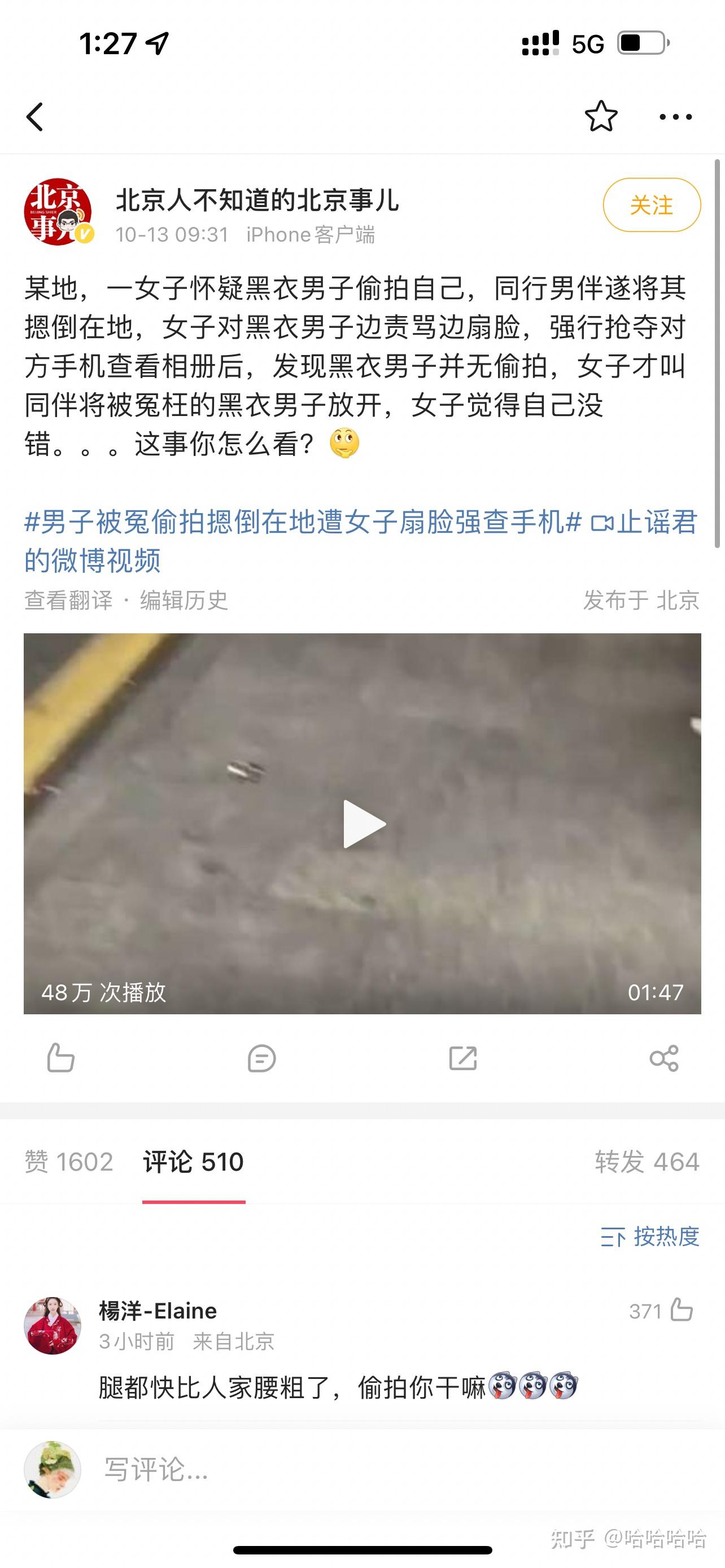Viewport: 725px width, 1568px height.
Task: Open the #男子被冤偷拍摁倒在地遭女子扇脸强查手机# hashtag
Action: click(303, 523)
